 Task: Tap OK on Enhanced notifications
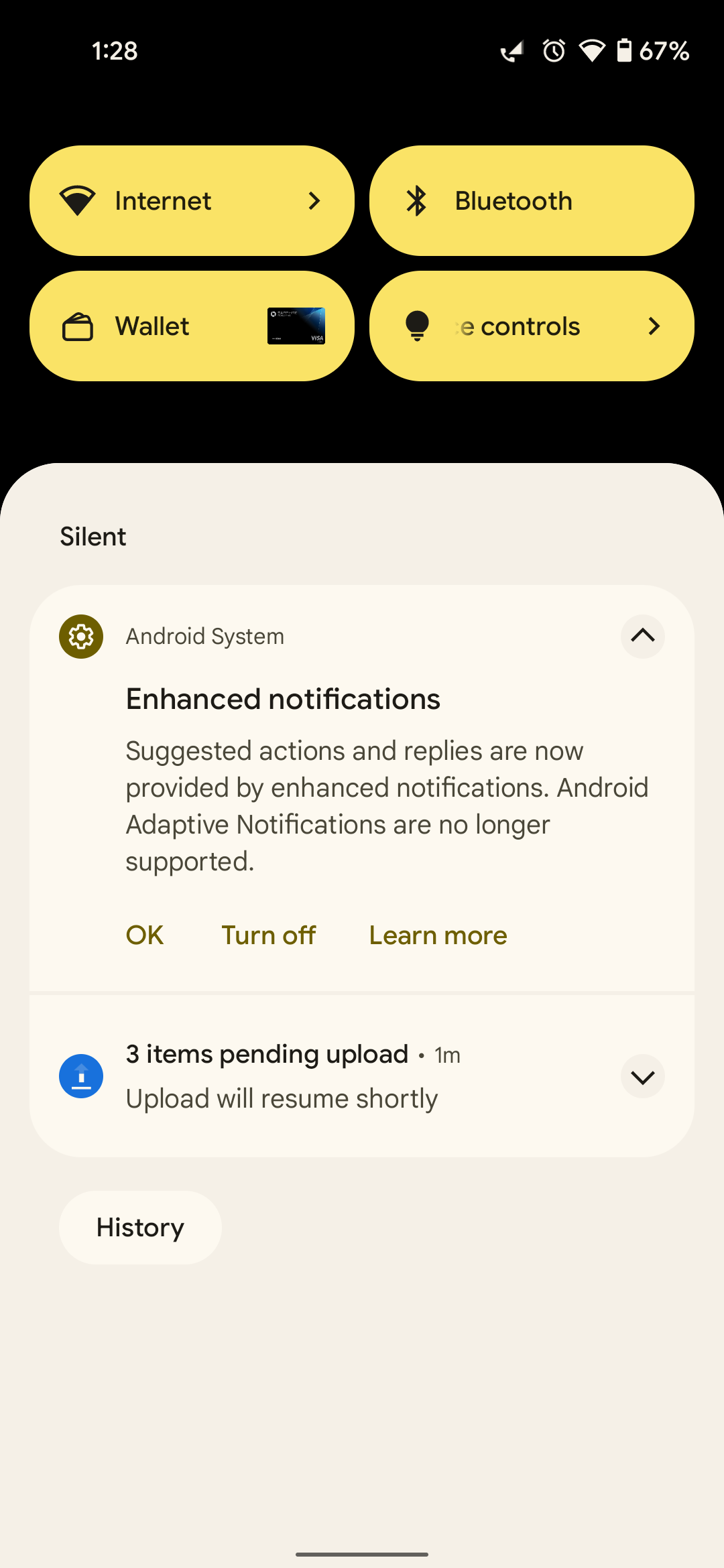click(x=145, y=935)
